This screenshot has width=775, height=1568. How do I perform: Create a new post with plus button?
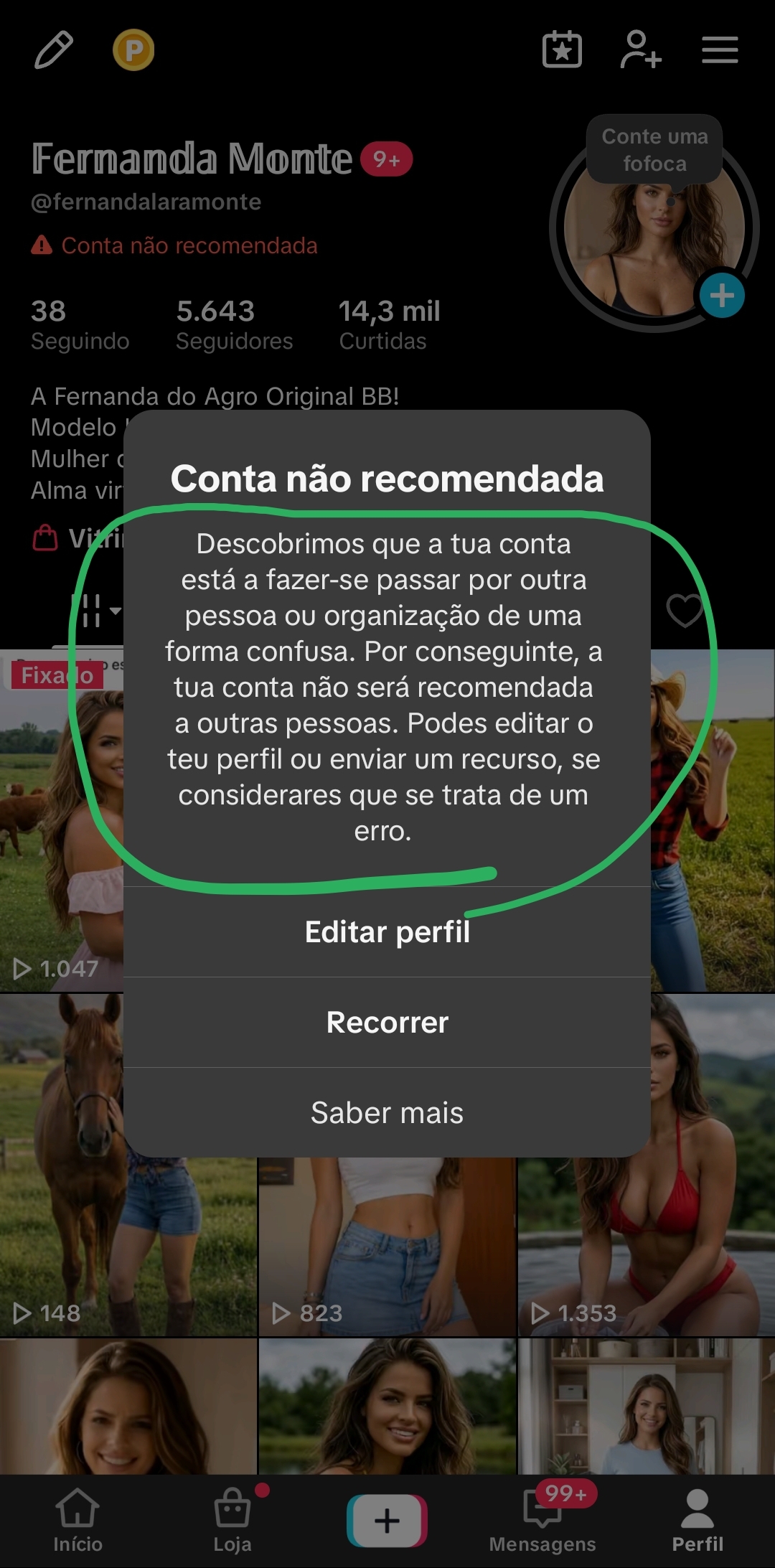click(x=387, y=1521)
